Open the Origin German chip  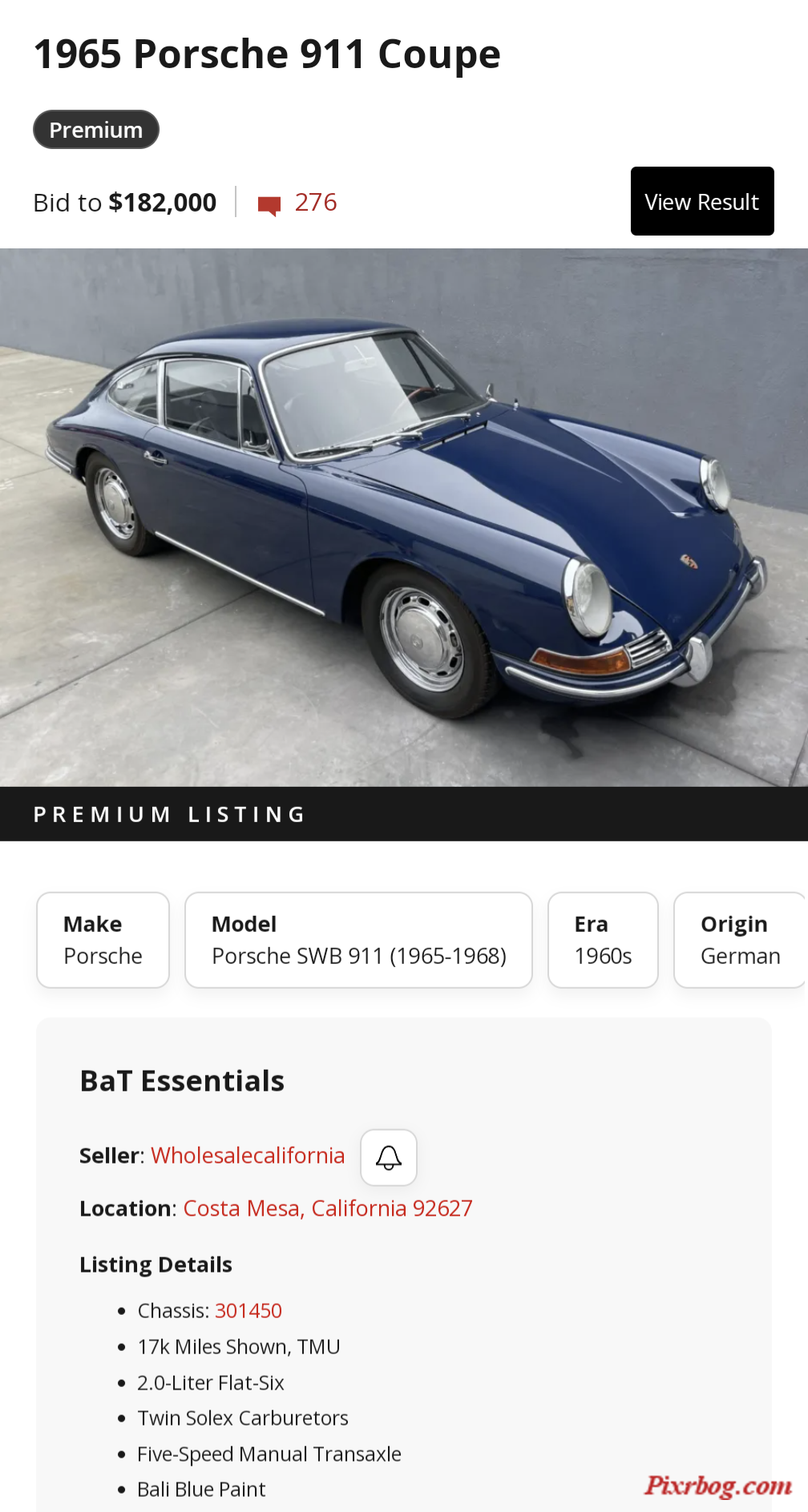coord(739,939)
